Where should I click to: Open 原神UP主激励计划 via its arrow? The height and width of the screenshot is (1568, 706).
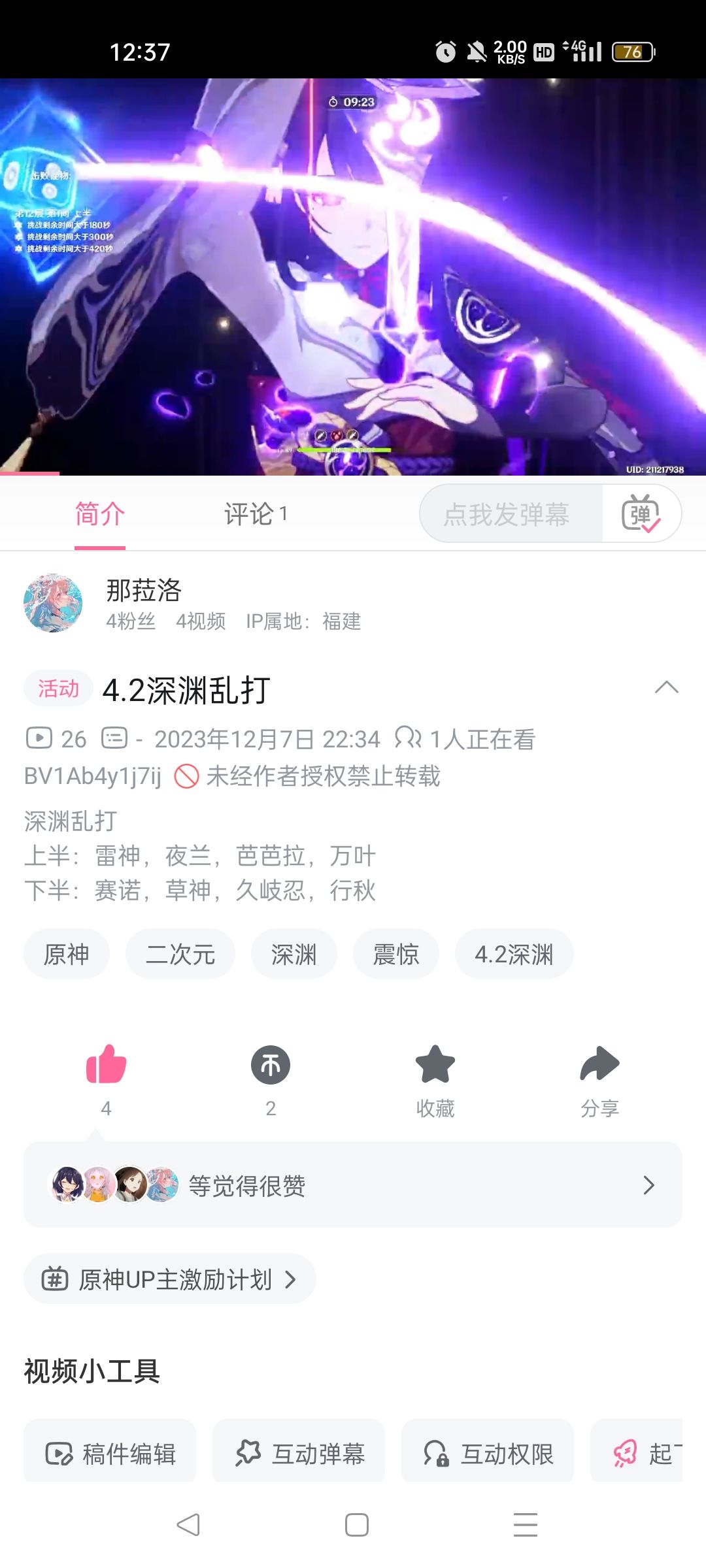pyautogui.click(x=292, y=1279)
